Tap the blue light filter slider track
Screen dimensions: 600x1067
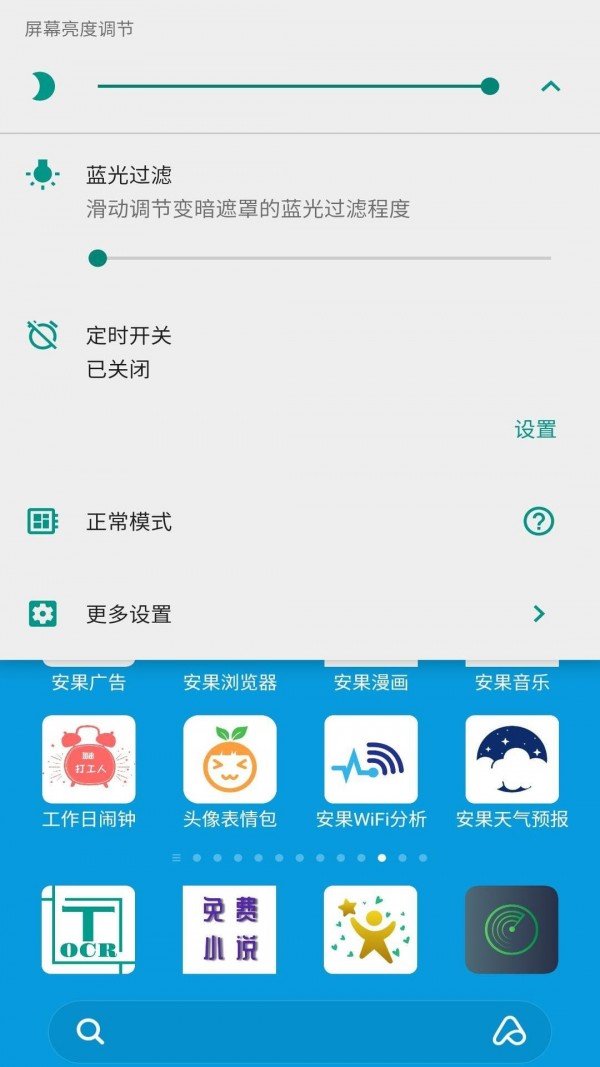(x=320, y=258)
